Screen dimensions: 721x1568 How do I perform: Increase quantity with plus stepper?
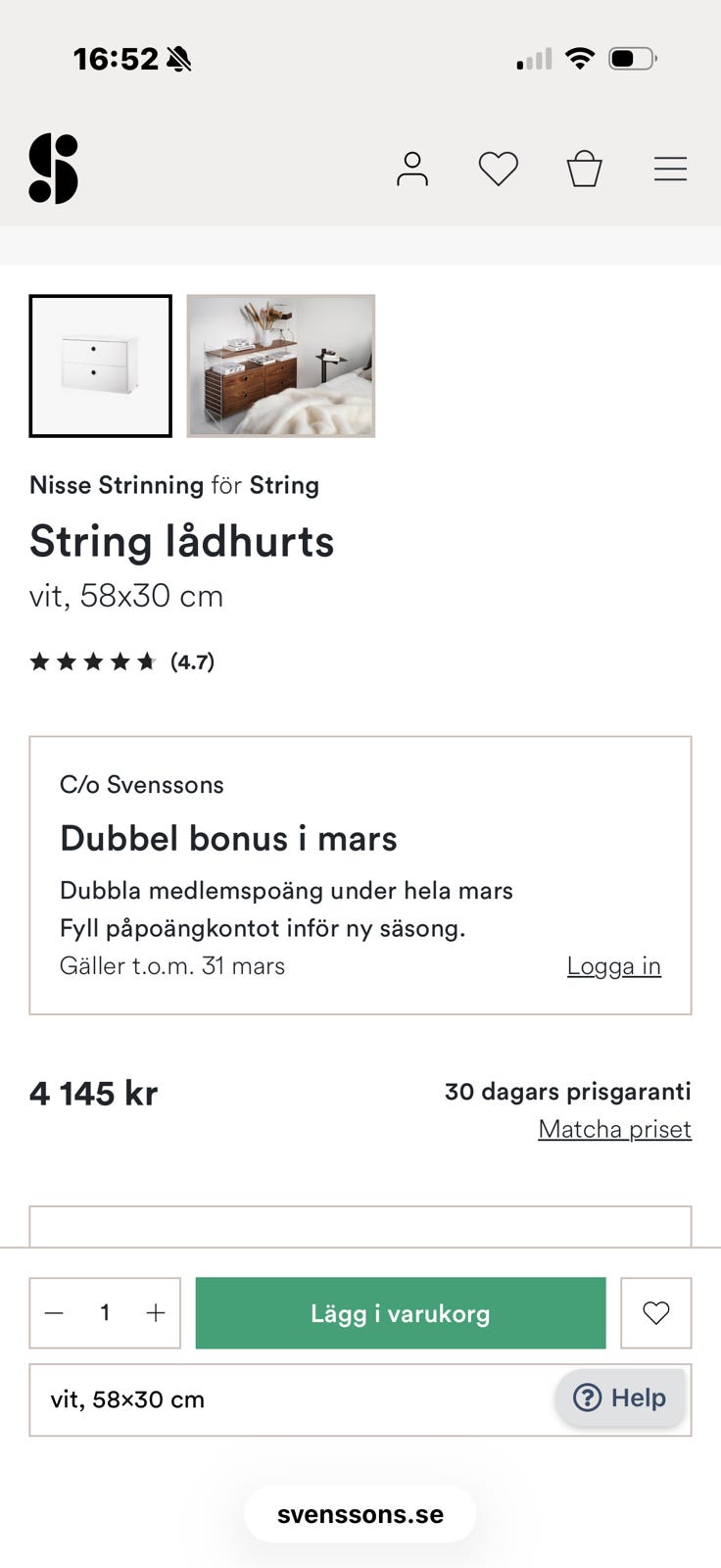[155, 1313]
